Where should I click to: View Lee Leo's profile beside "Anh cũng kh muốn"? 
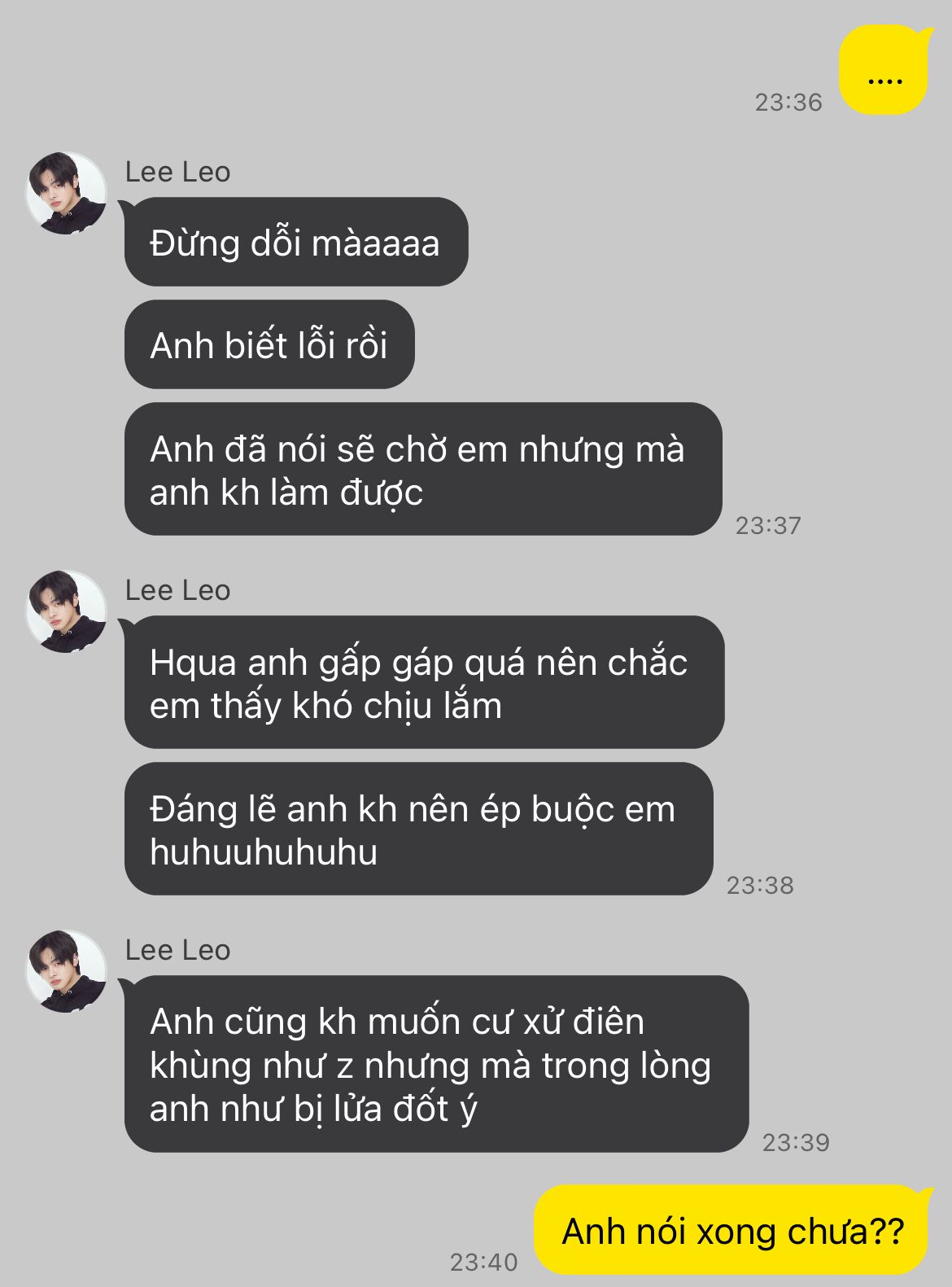click(x=67, y=972)
